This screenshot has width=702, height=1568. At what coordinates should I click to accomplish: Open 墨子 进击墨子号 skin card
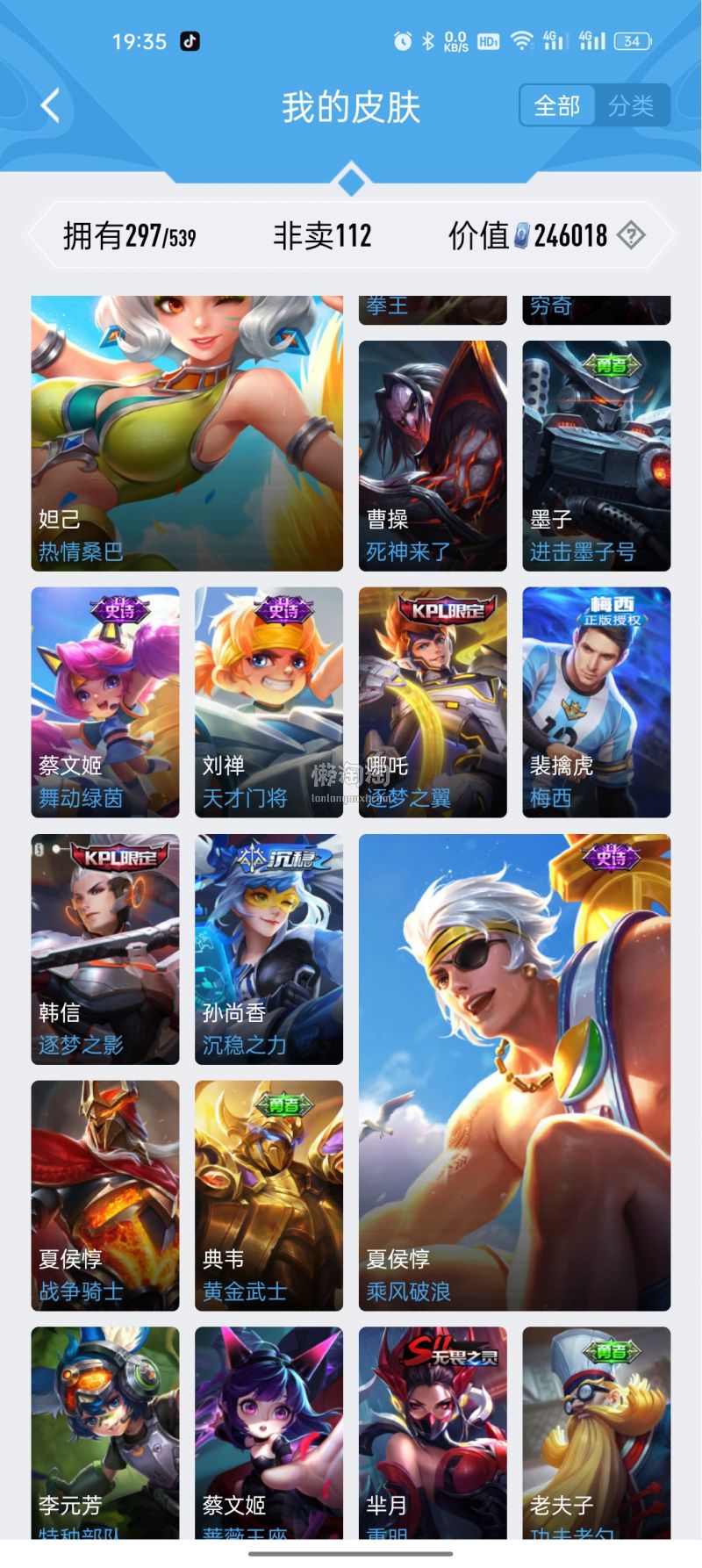pos(597,456)
